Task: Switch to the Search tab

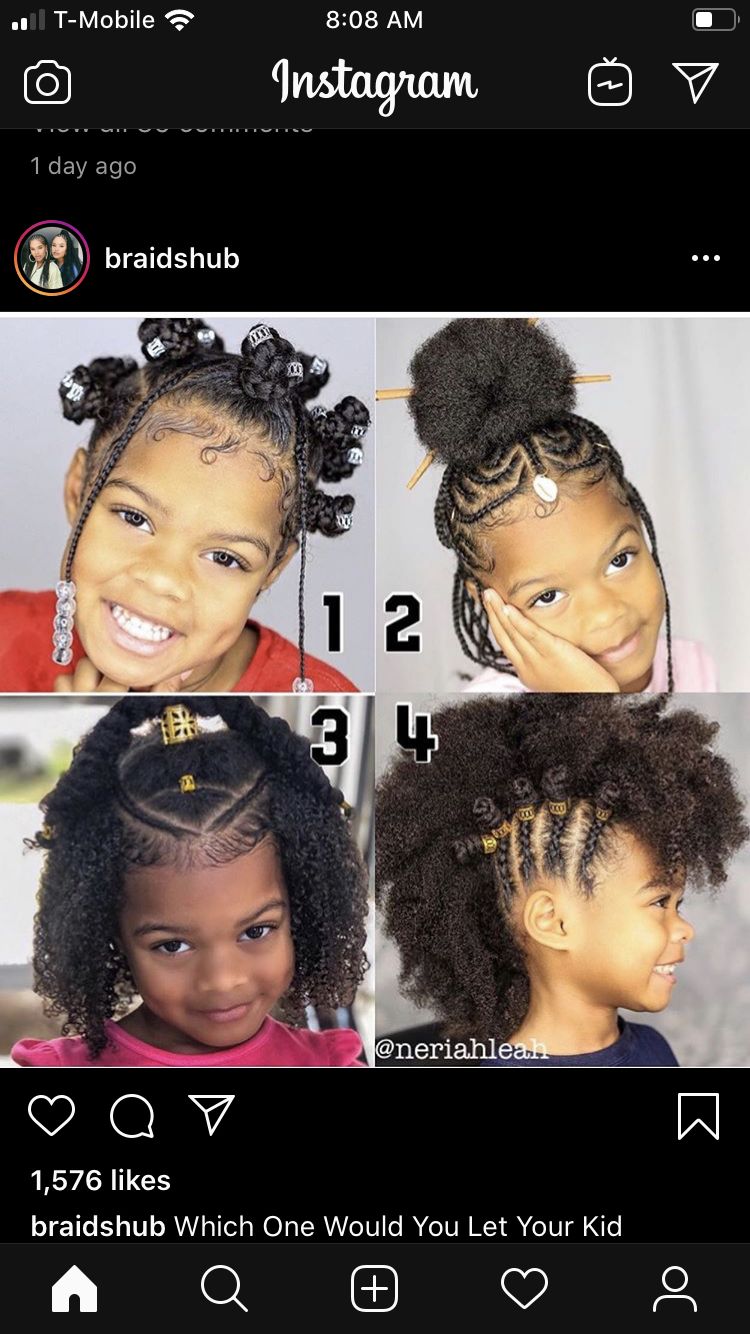Action: coord(224,1288)
